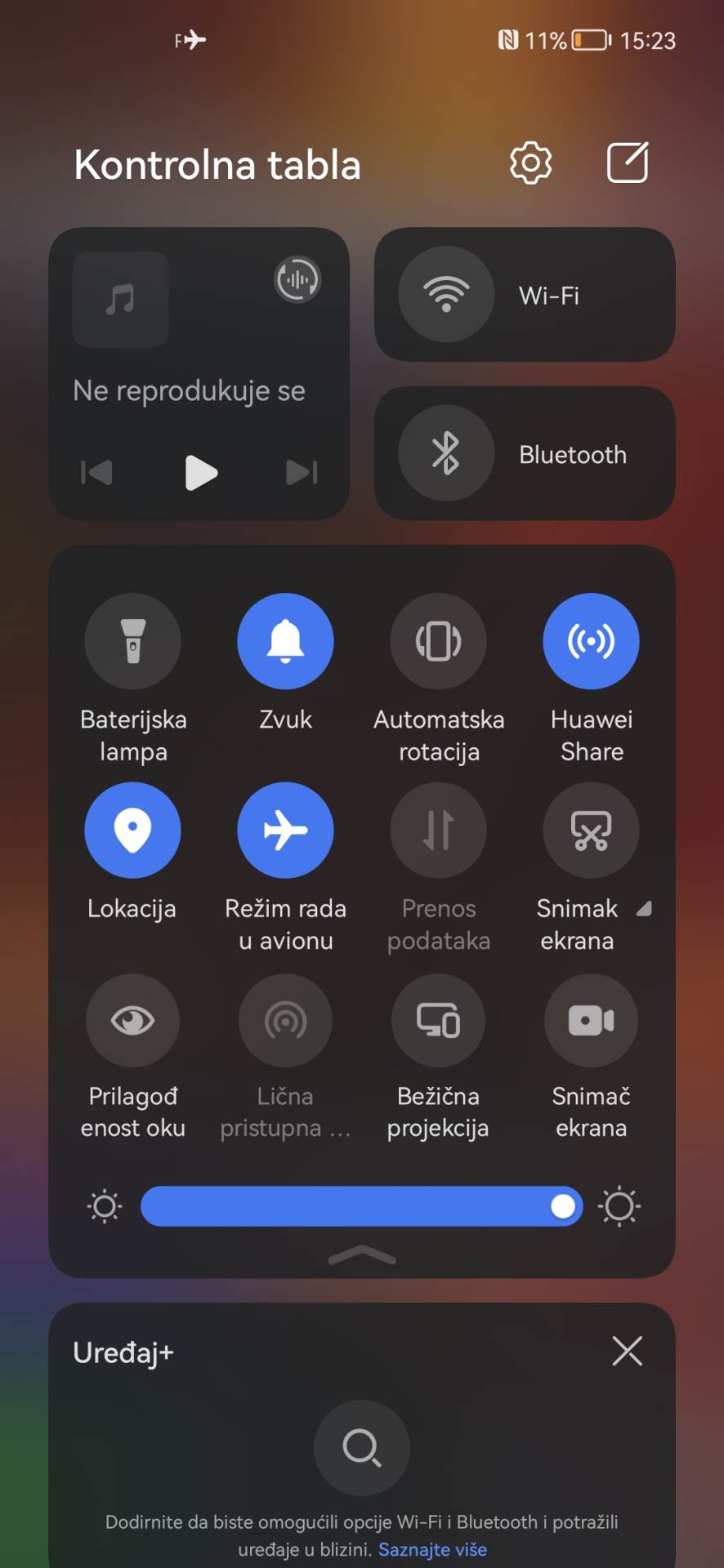724x1568 pixels.
Task: Launch the Snimač ekrana screen recorder
Action: point(591,1019)
